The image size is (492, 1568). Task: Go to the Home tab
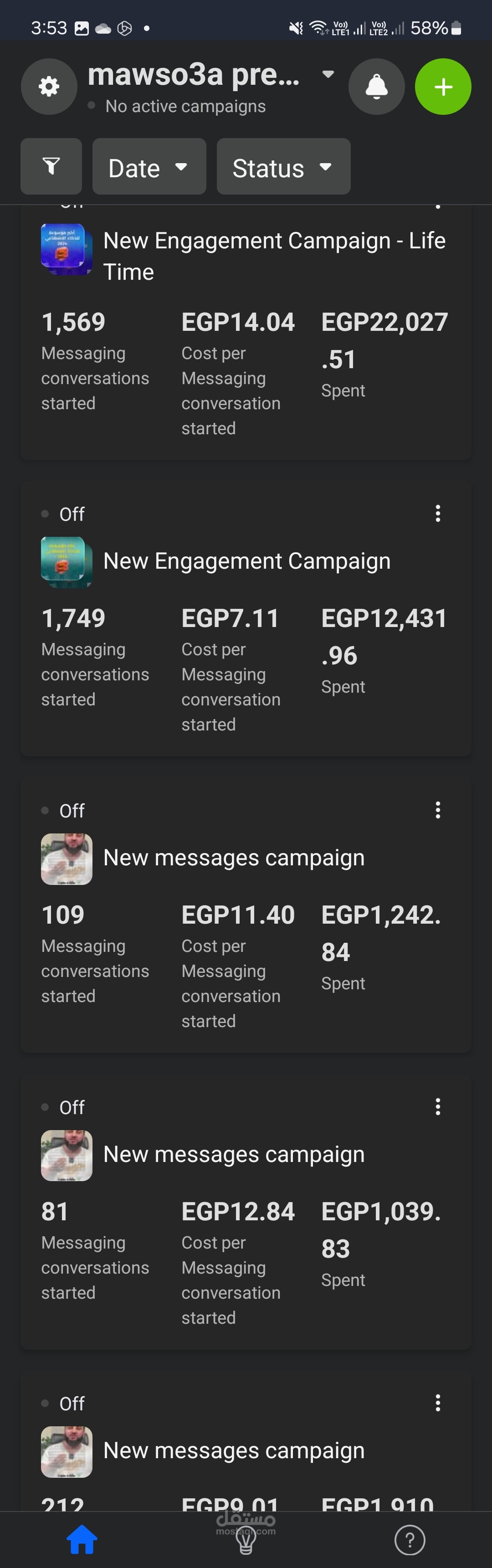point(82,1540)
